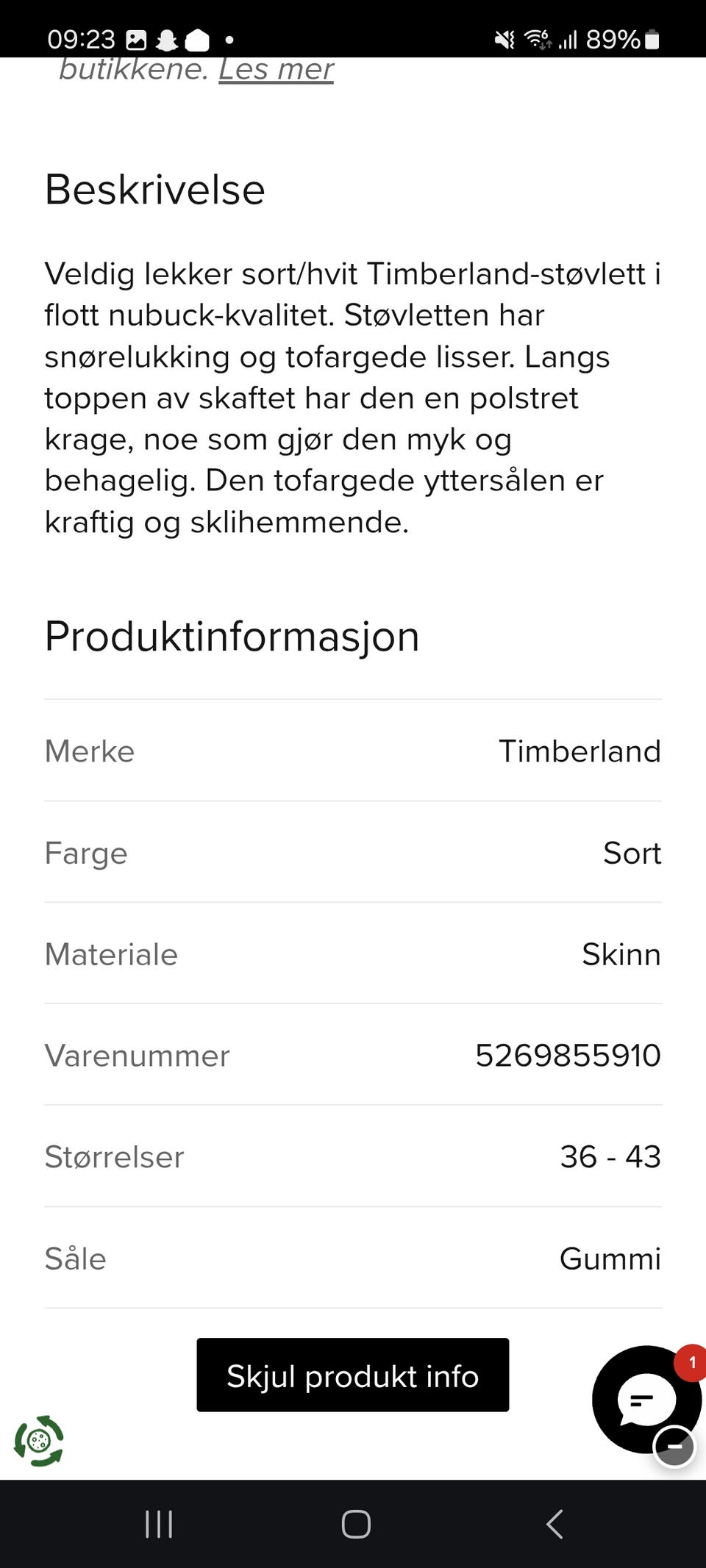Select the Størrelser 36 - 43 row
The height and width of the screenshot is (1568, 706).
tap(353, 1156)
